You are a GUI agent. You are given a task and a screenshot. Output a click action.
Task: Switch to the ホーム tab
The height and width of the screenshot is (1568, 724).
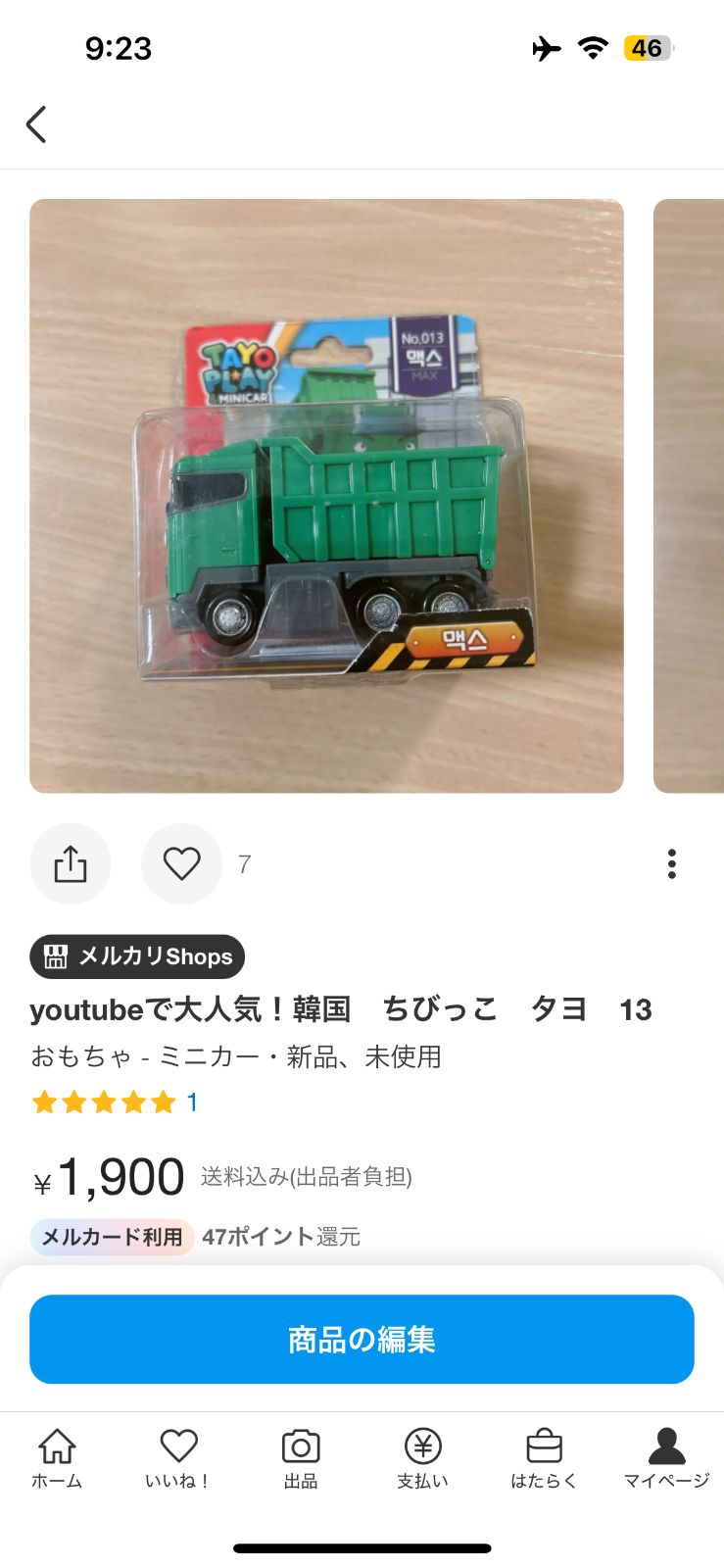pos(57,1457)
